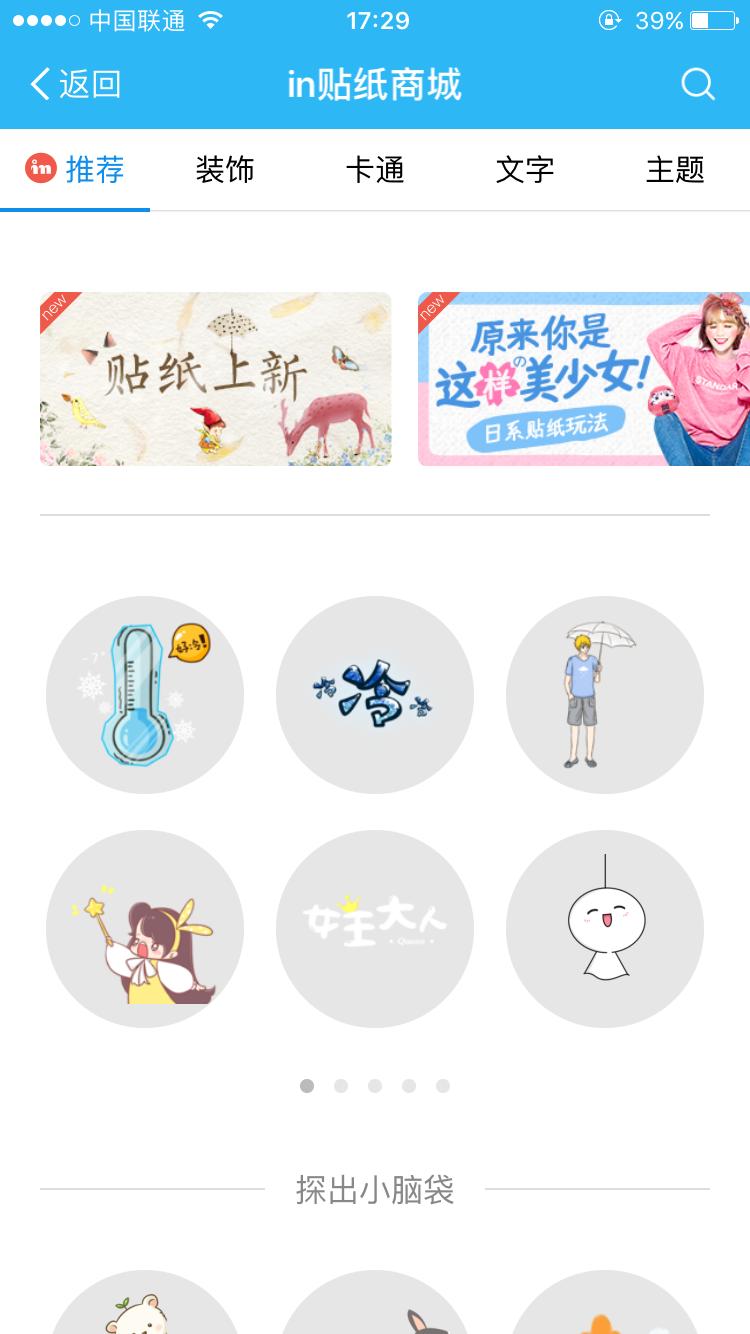Switch to the 文字 tab

[524, 170]
